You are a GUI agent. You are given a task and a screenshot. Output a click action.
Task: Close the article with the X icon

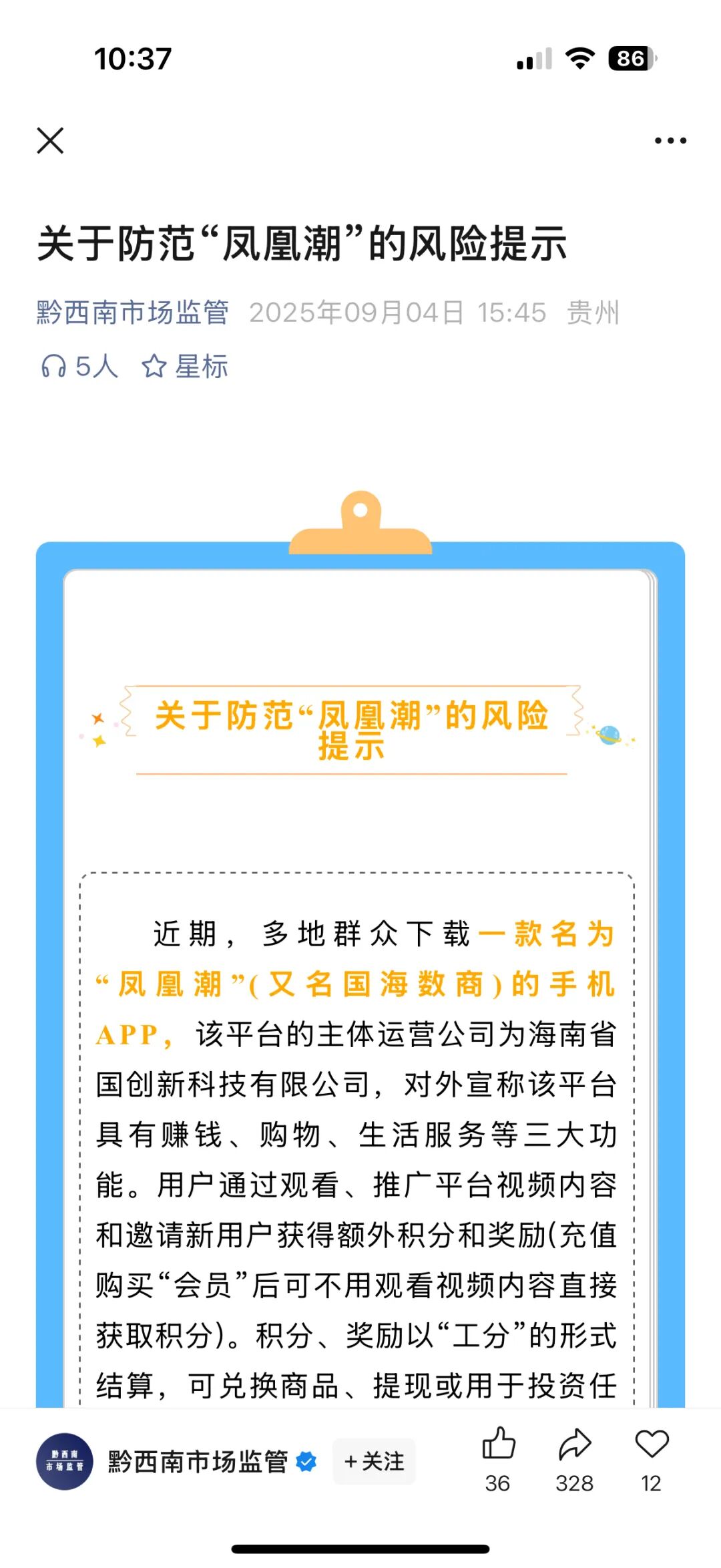pos(50,141)
